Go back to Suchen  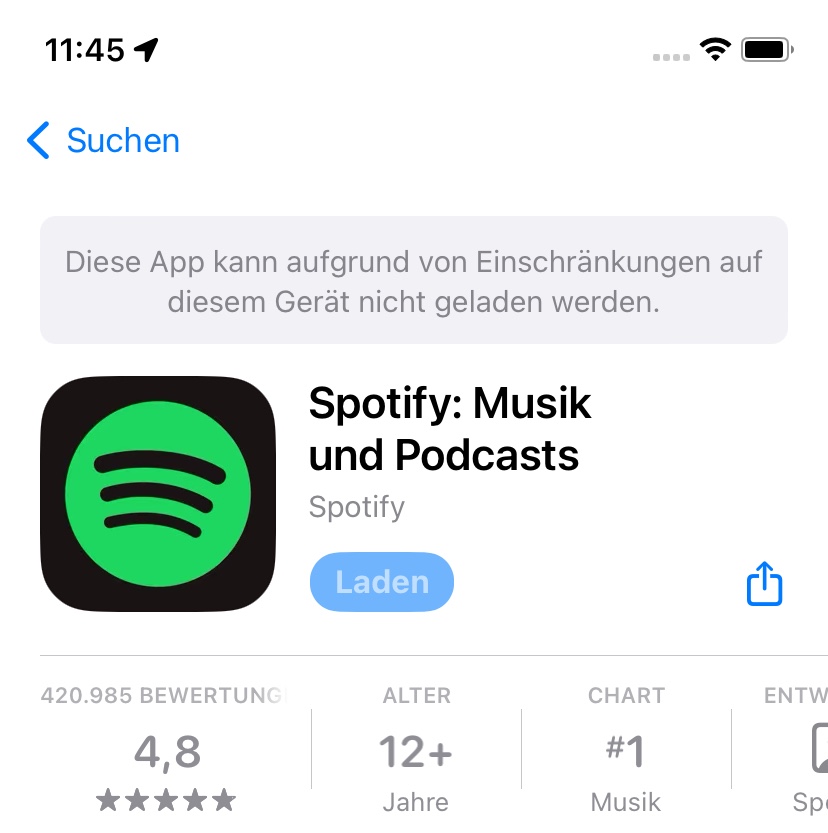(104, 141)
